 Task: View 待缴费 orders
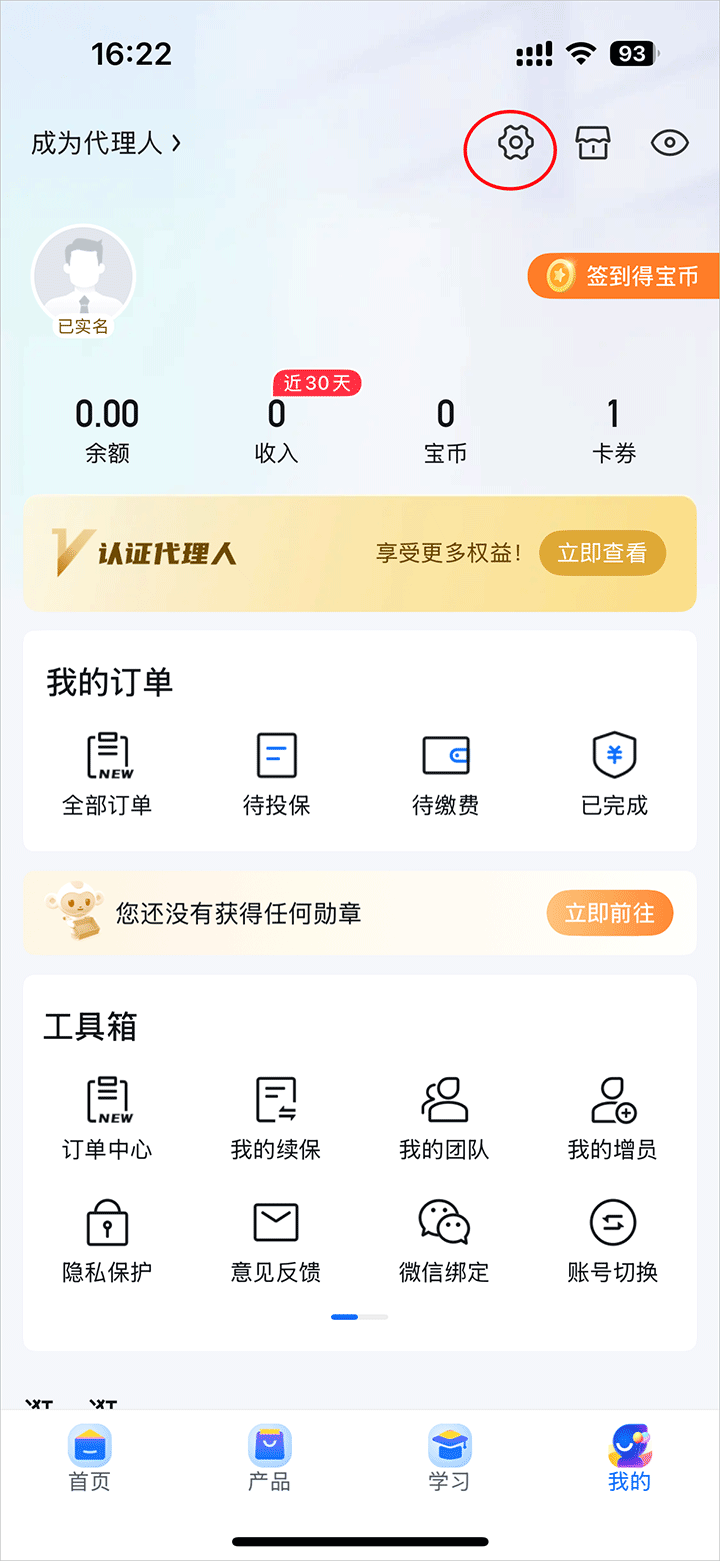(x=445, y=774)
